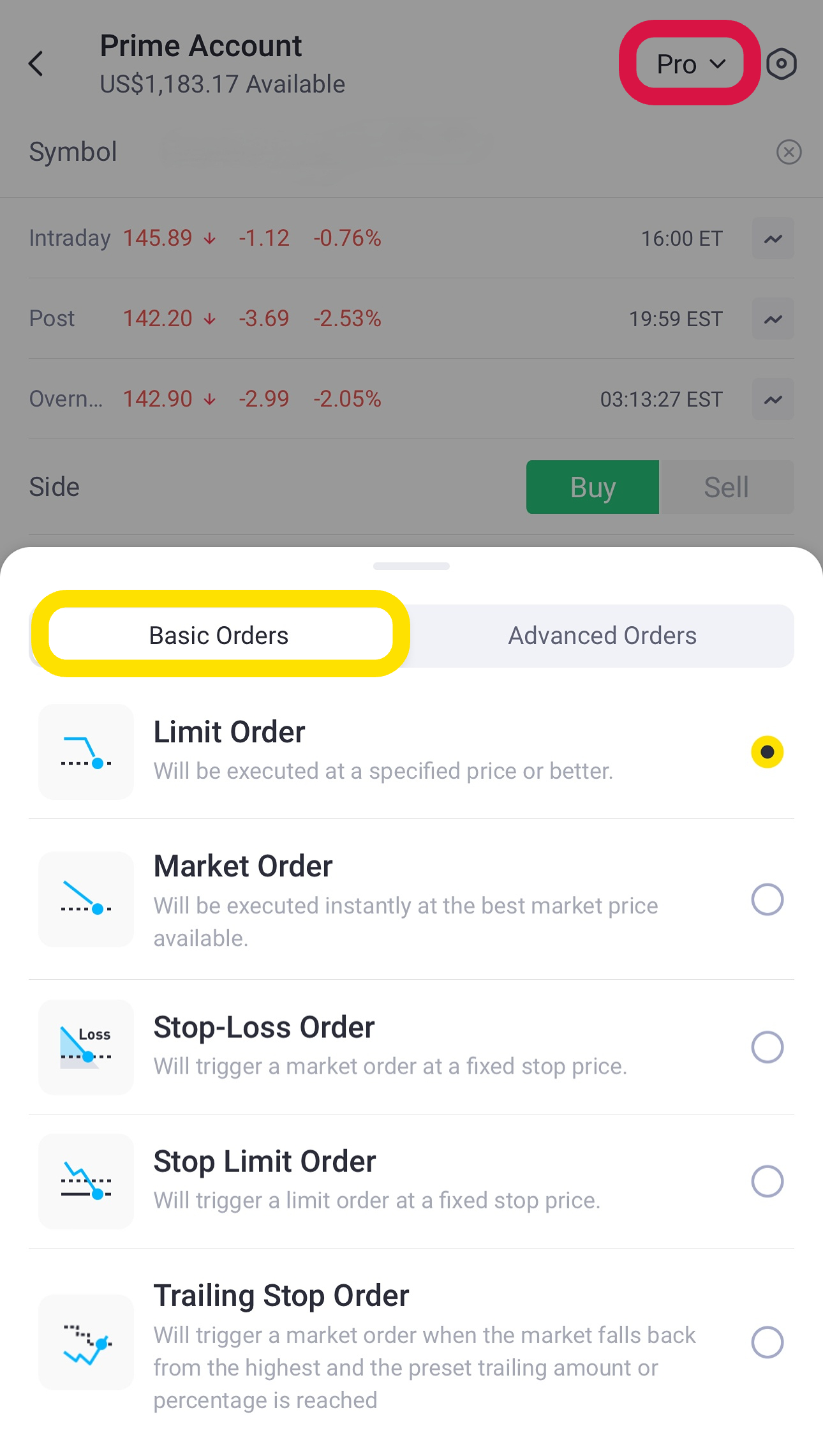823x1456 pixels.
Task: Choose Stop-Loss Order type
Action: pyautogui.click(x=411, y=1047)
